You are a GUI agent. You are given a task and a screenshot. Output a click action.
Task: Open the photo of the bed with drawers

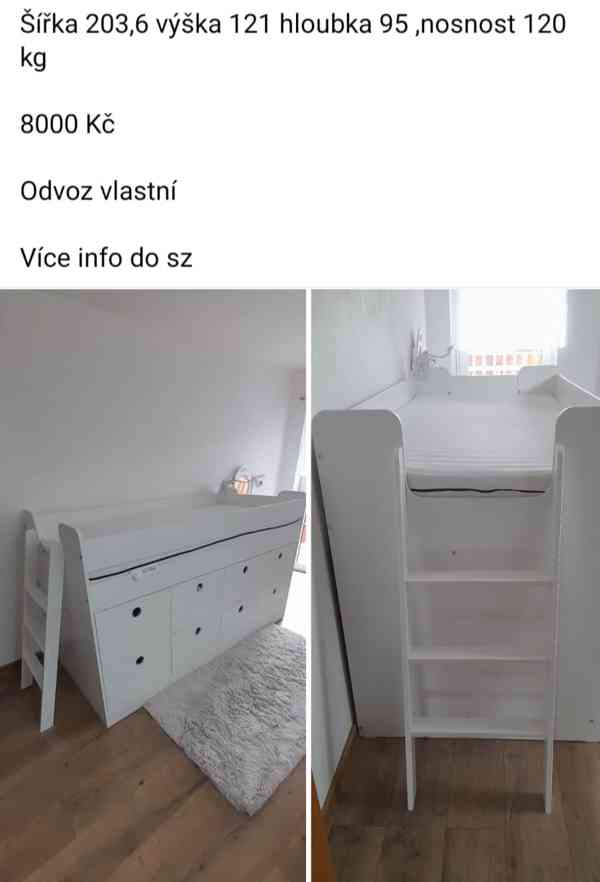153,585
